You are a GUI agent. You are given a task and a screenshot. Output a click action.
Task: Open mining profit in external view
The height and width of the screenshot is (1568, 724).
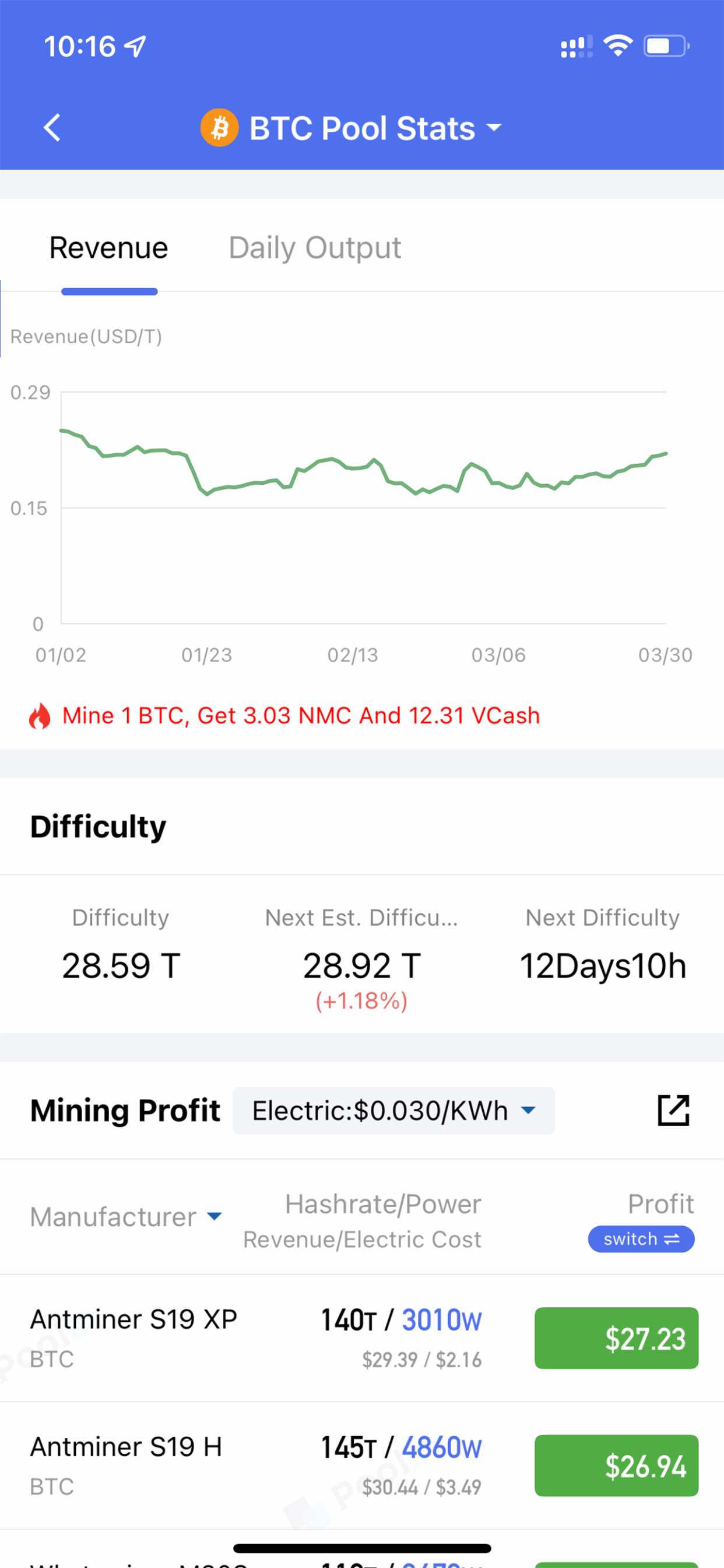pyautogui.click(x=674, y=1110)
